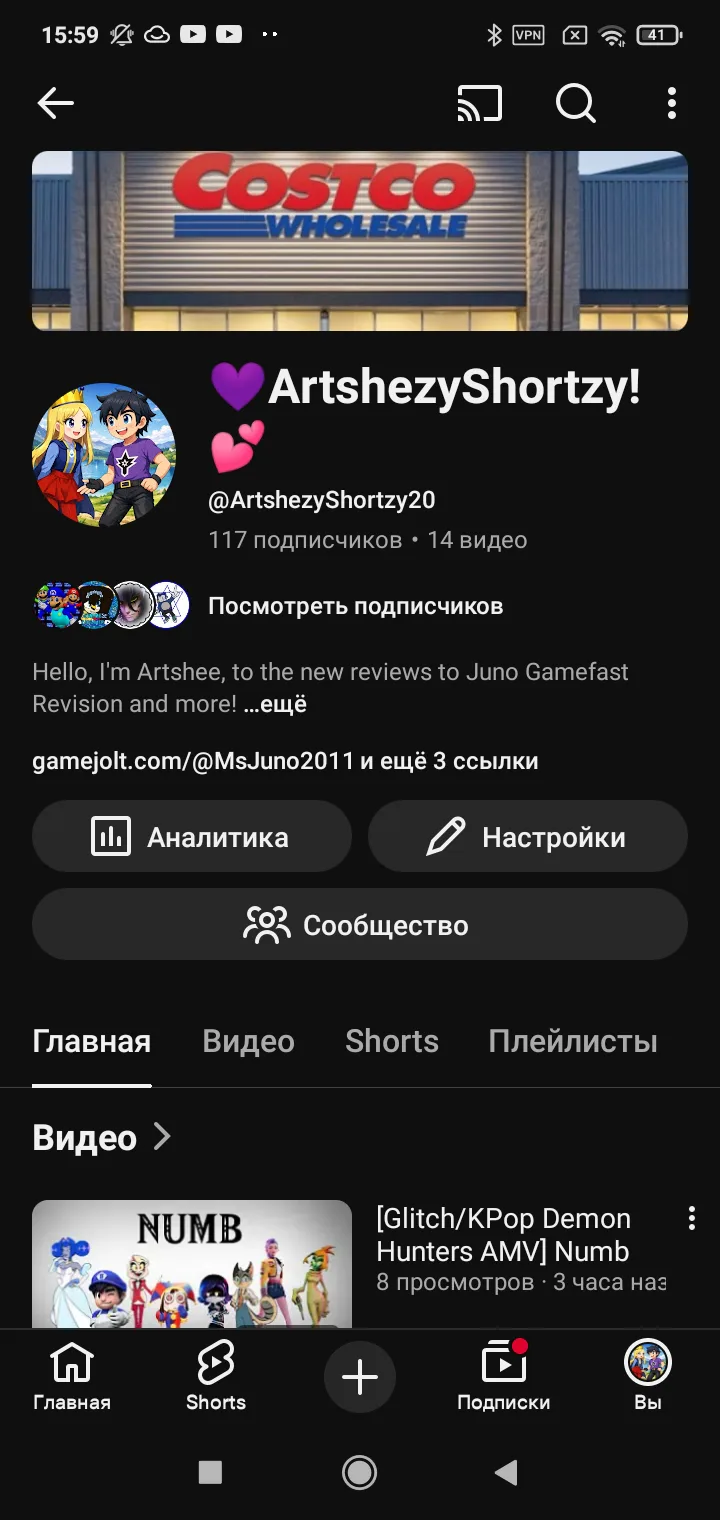View subscribers via Посмотреть подписчиков
The image size is (720, 1520).
coord(355,606)
